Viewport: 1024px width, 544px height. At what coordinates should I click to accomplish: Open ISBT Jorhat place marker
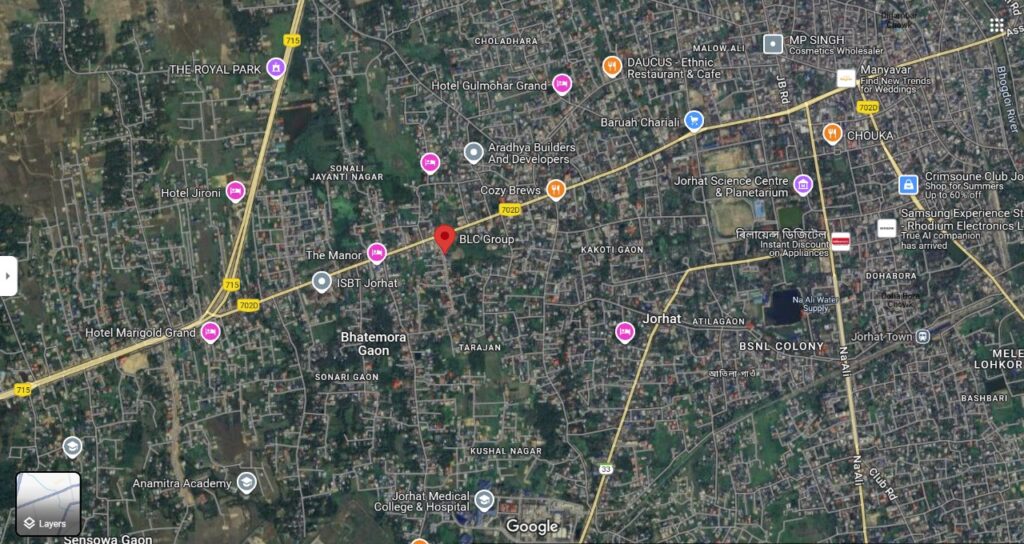pyautogui.click(x=321, y=283)
